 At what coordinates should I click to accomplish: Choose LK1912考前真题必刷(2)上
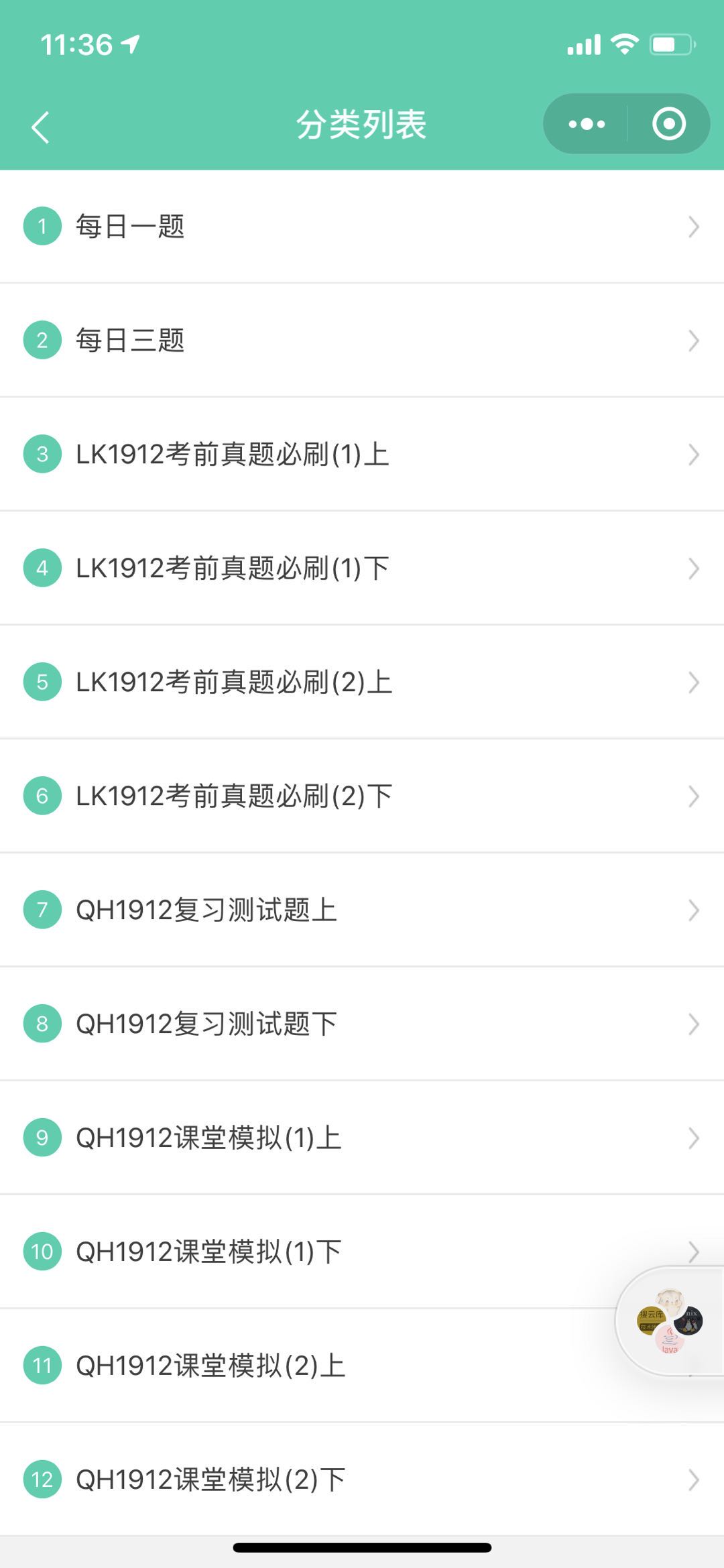coord(233,682)
